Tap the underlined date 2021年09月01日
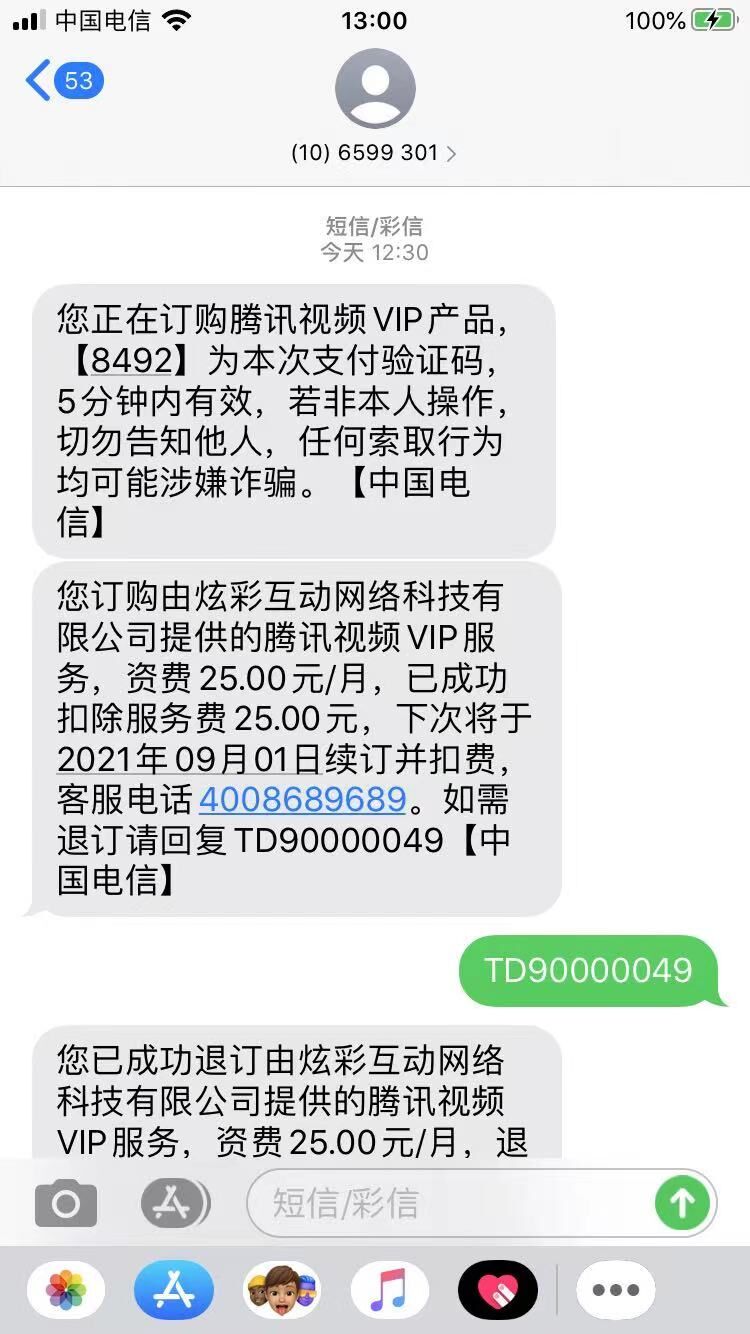The width and height of the screenshot is (750, 1334). pos(188,760)
